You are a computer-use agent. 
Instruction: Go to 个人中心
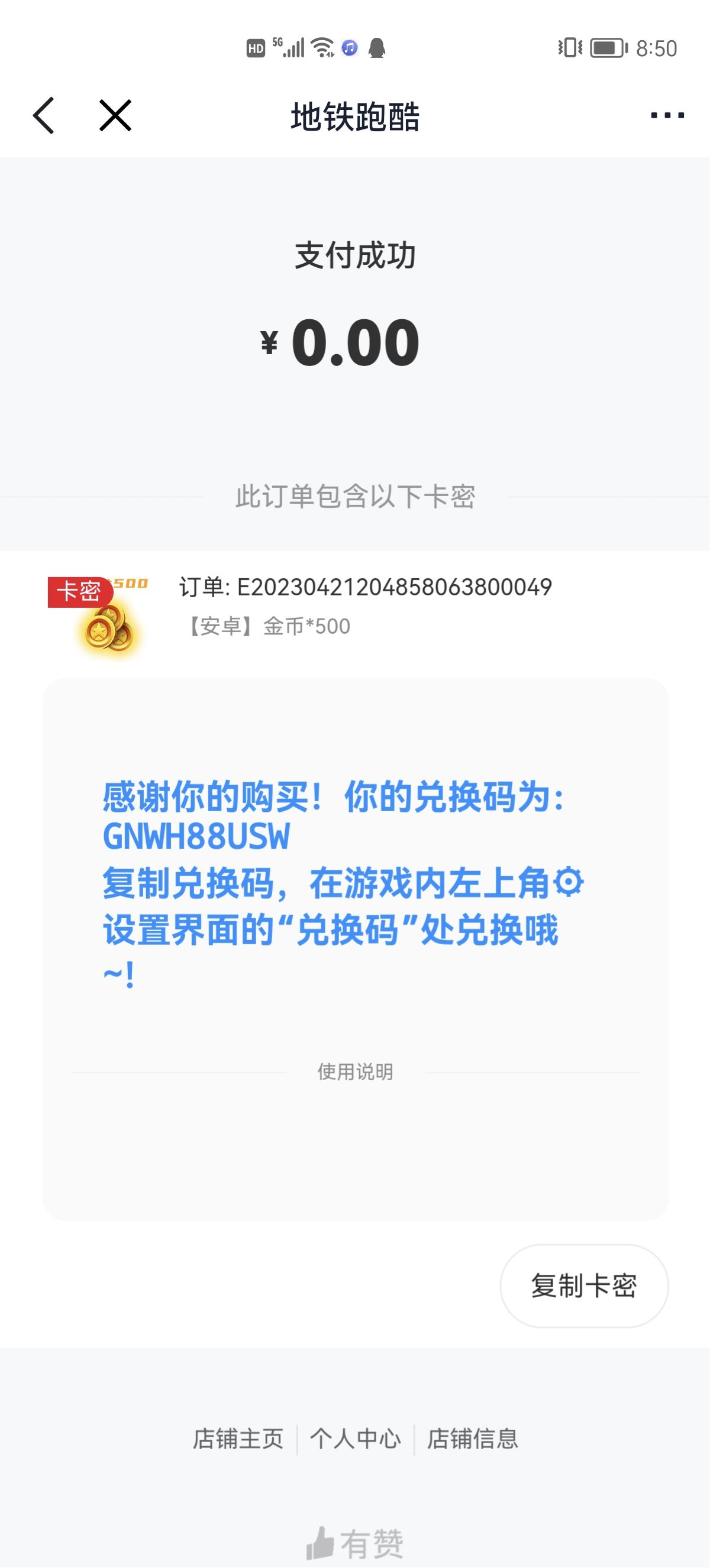356,1439
